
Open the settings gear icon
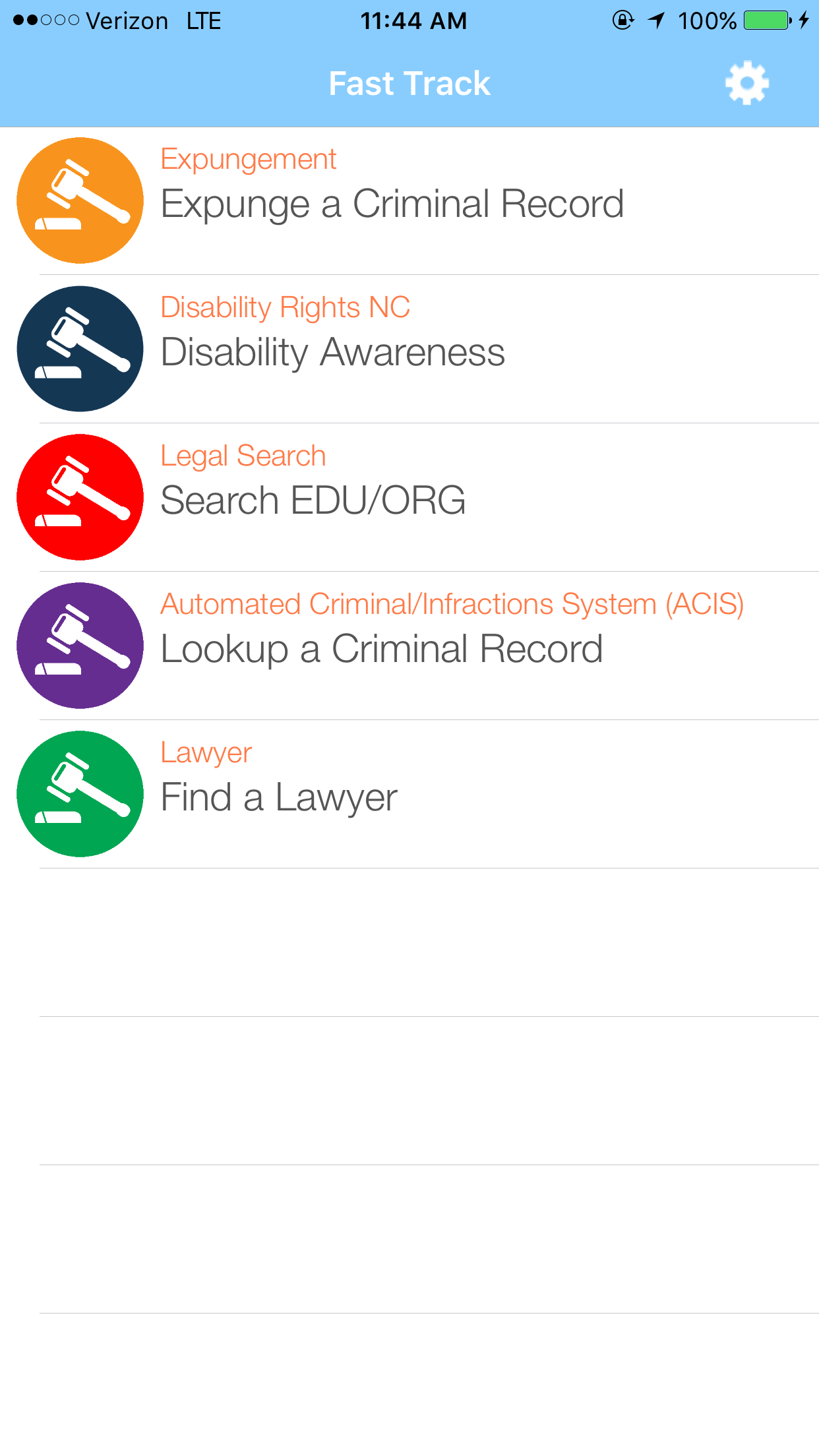tap(746, 83)
